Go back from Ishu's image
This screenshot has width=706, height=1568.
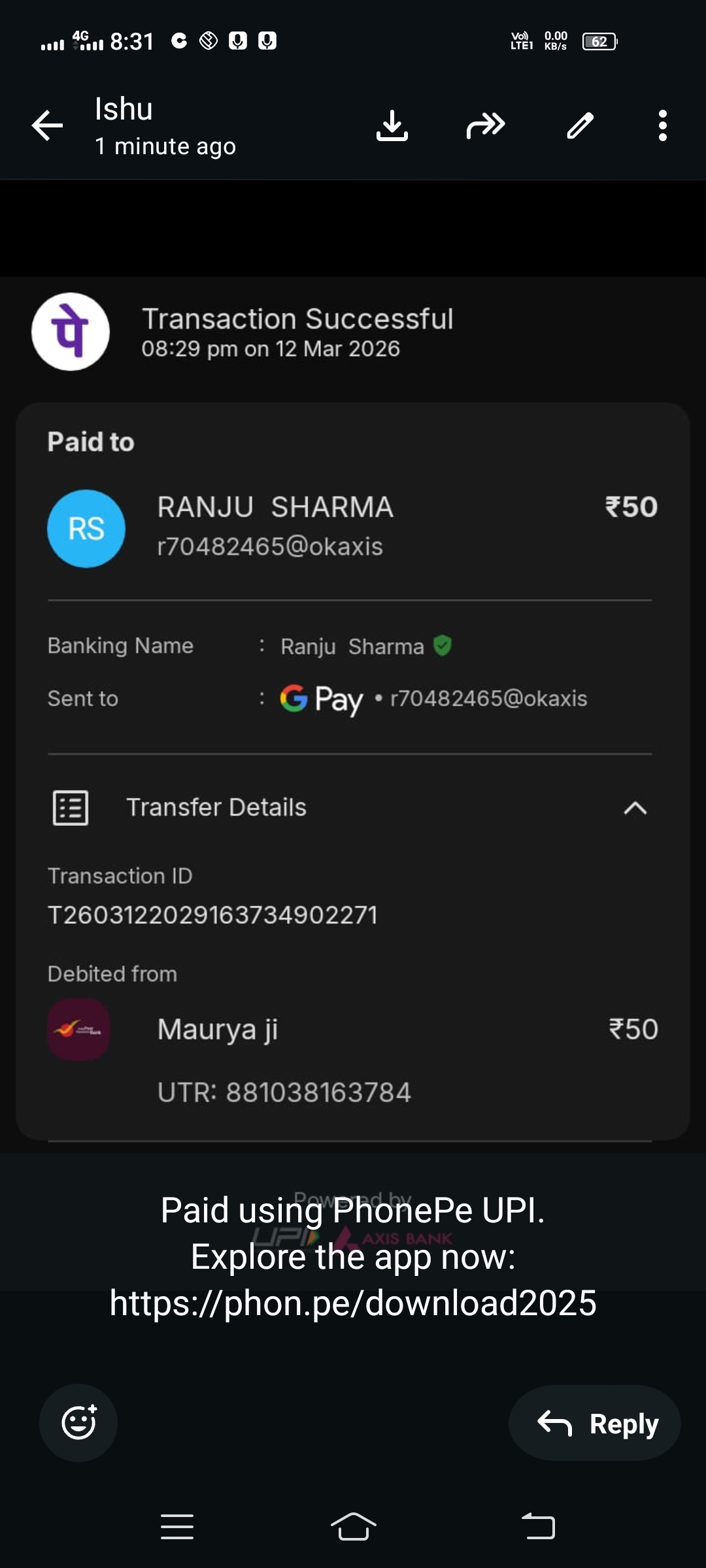click(x=48, y=125)
